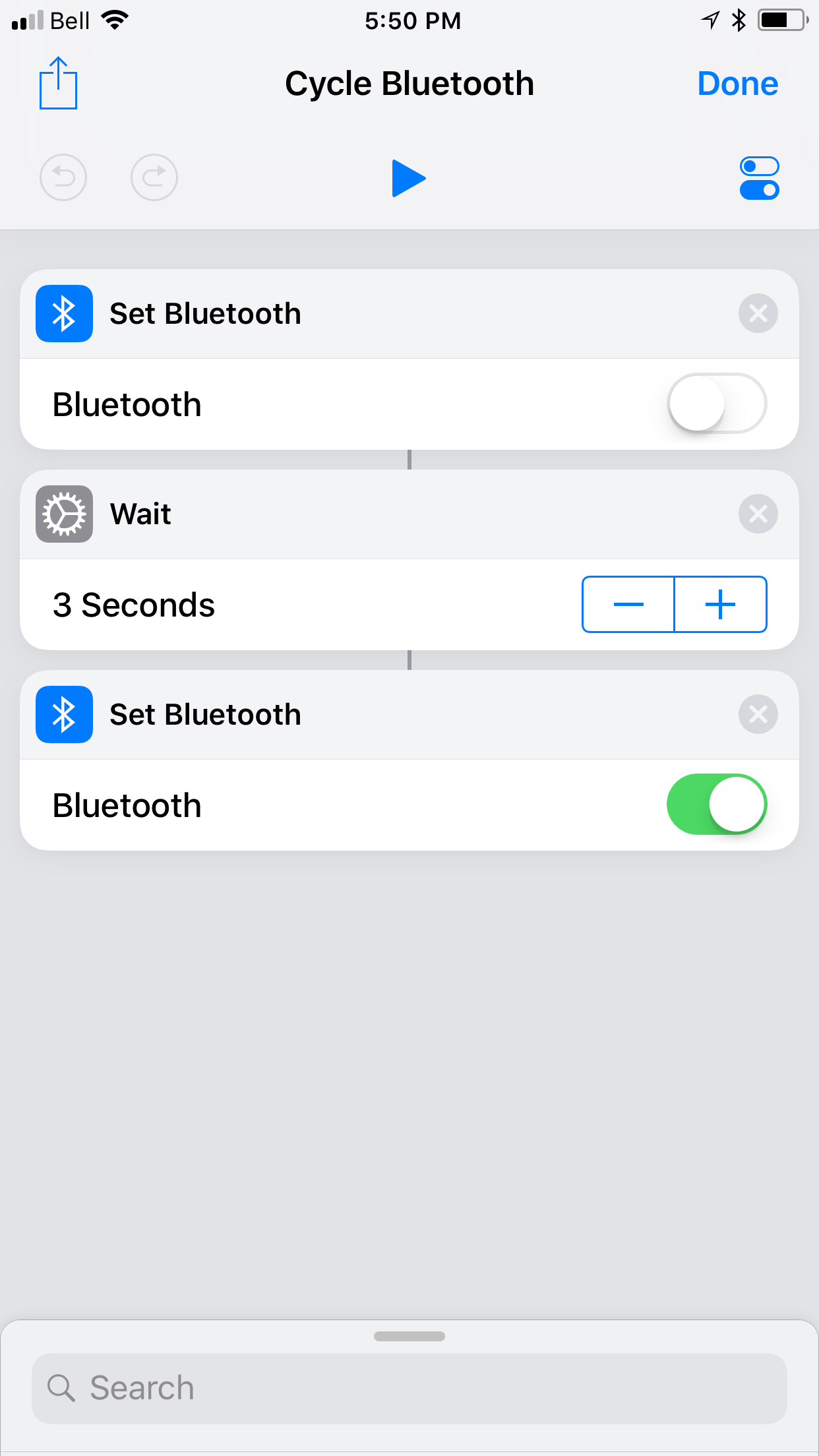Open the action search field
Image resolution: width=819 pixels, height=1456 pixels.
409,1388
